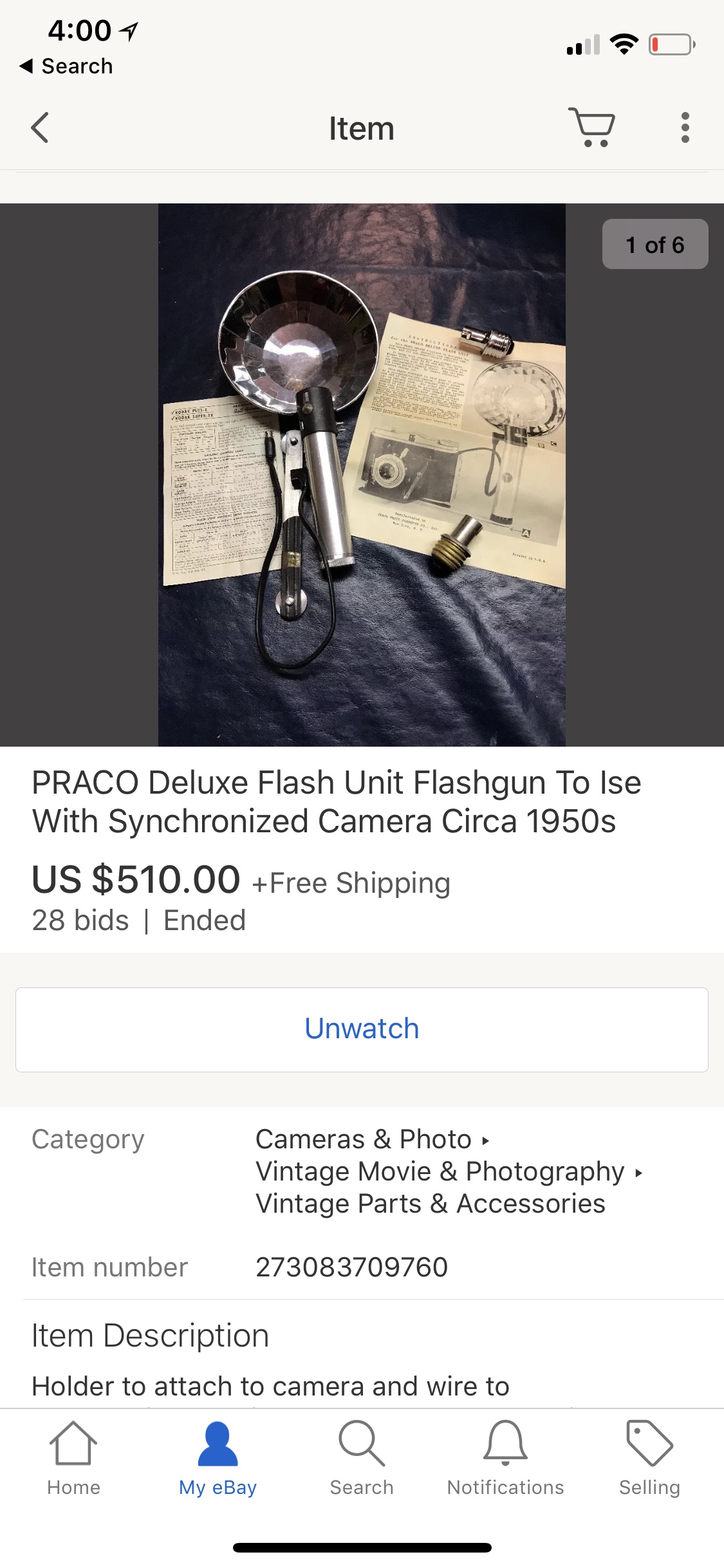724x1568 pixels.
Task: Expand the Item Description section
Action: coord(151,1335)
